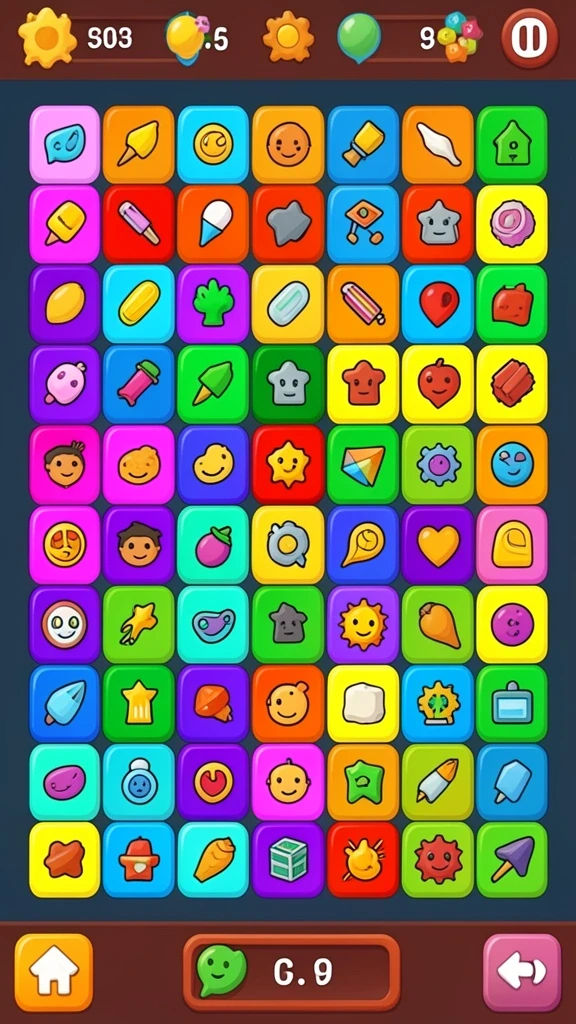
Task: Select the blue speech bubble on pink tile
Action: click(x=65, y=145)
